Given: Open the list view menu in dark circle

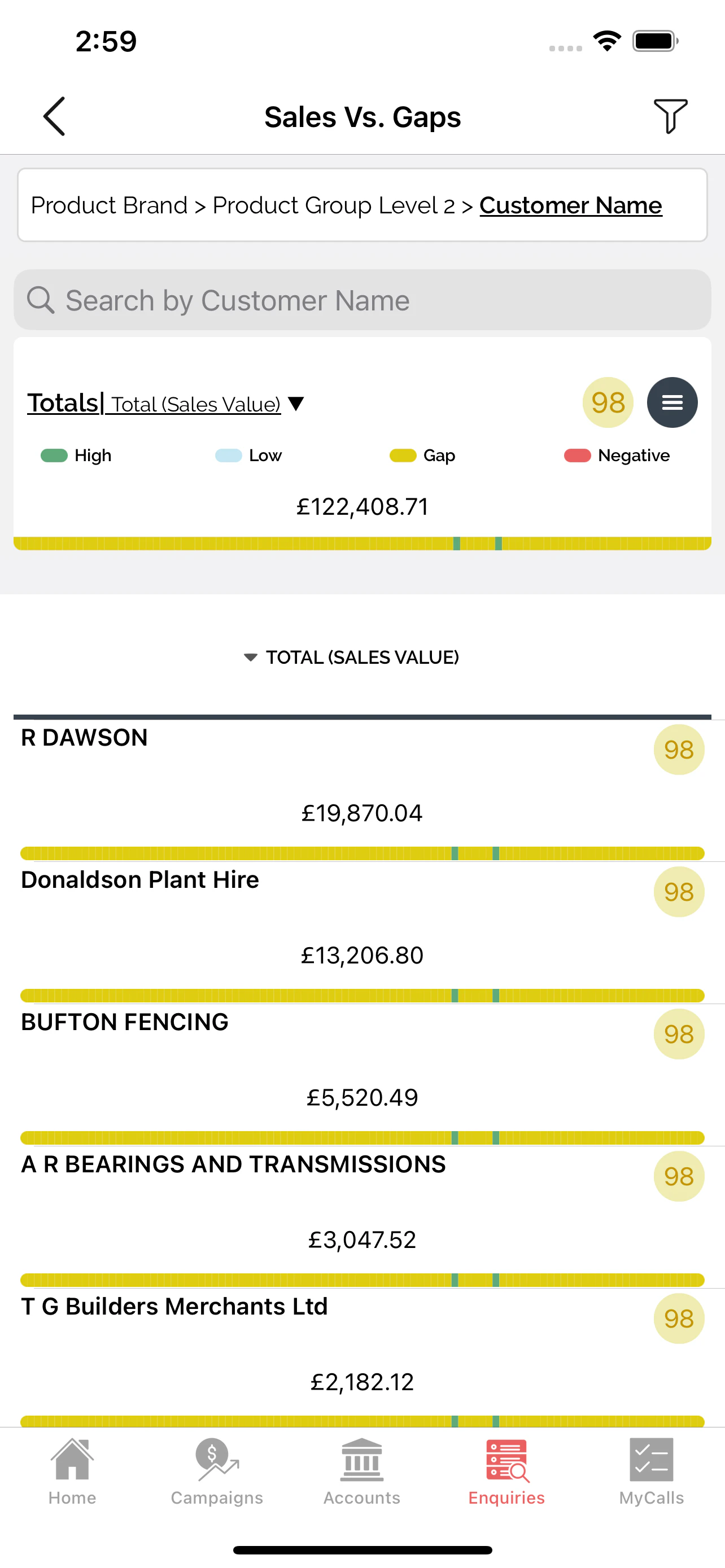Looking at the screenshot, I should tap(671, 402).
